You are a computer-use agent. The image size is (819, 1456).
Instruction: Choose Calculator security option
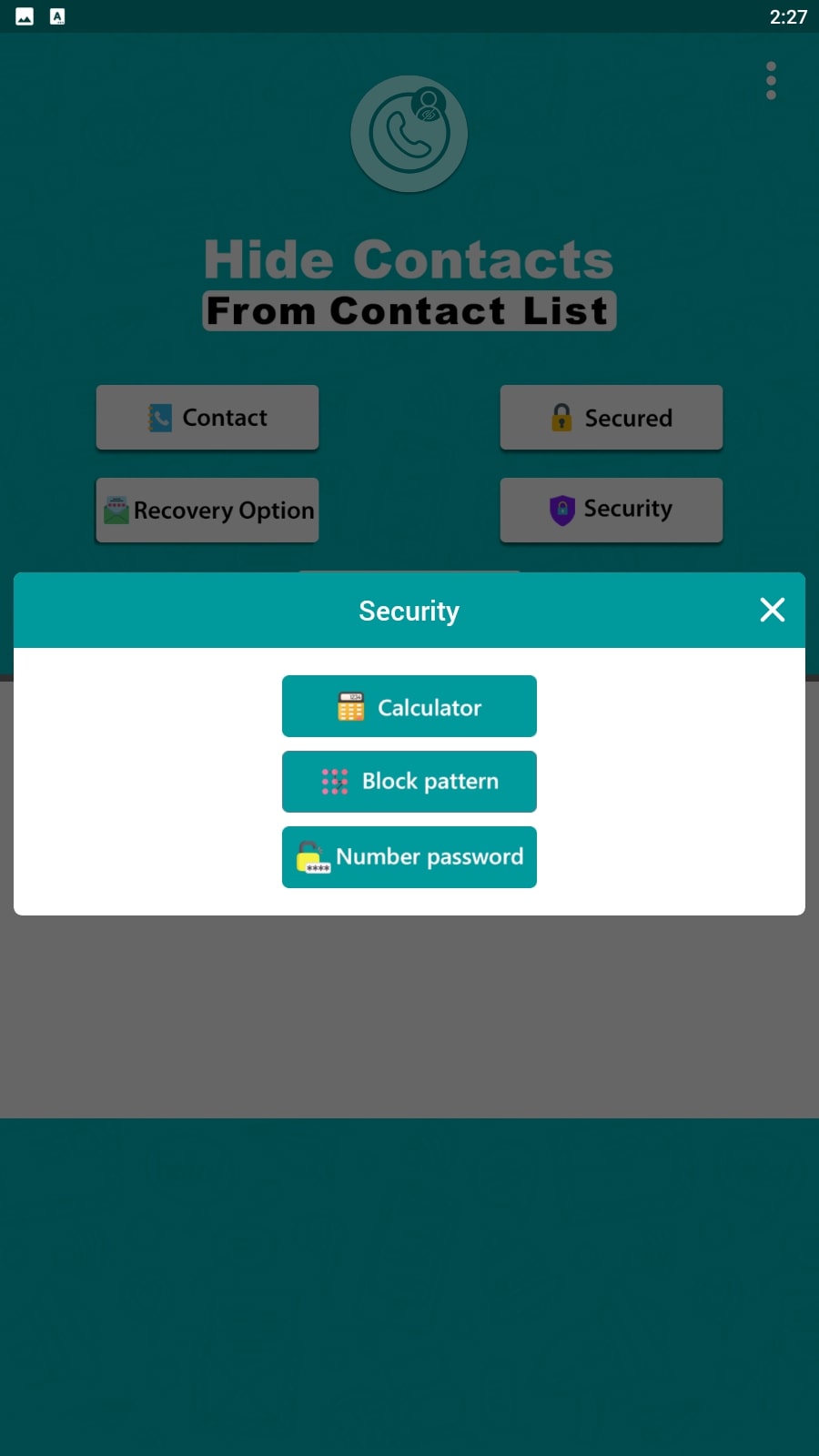(x=409, y=706)
